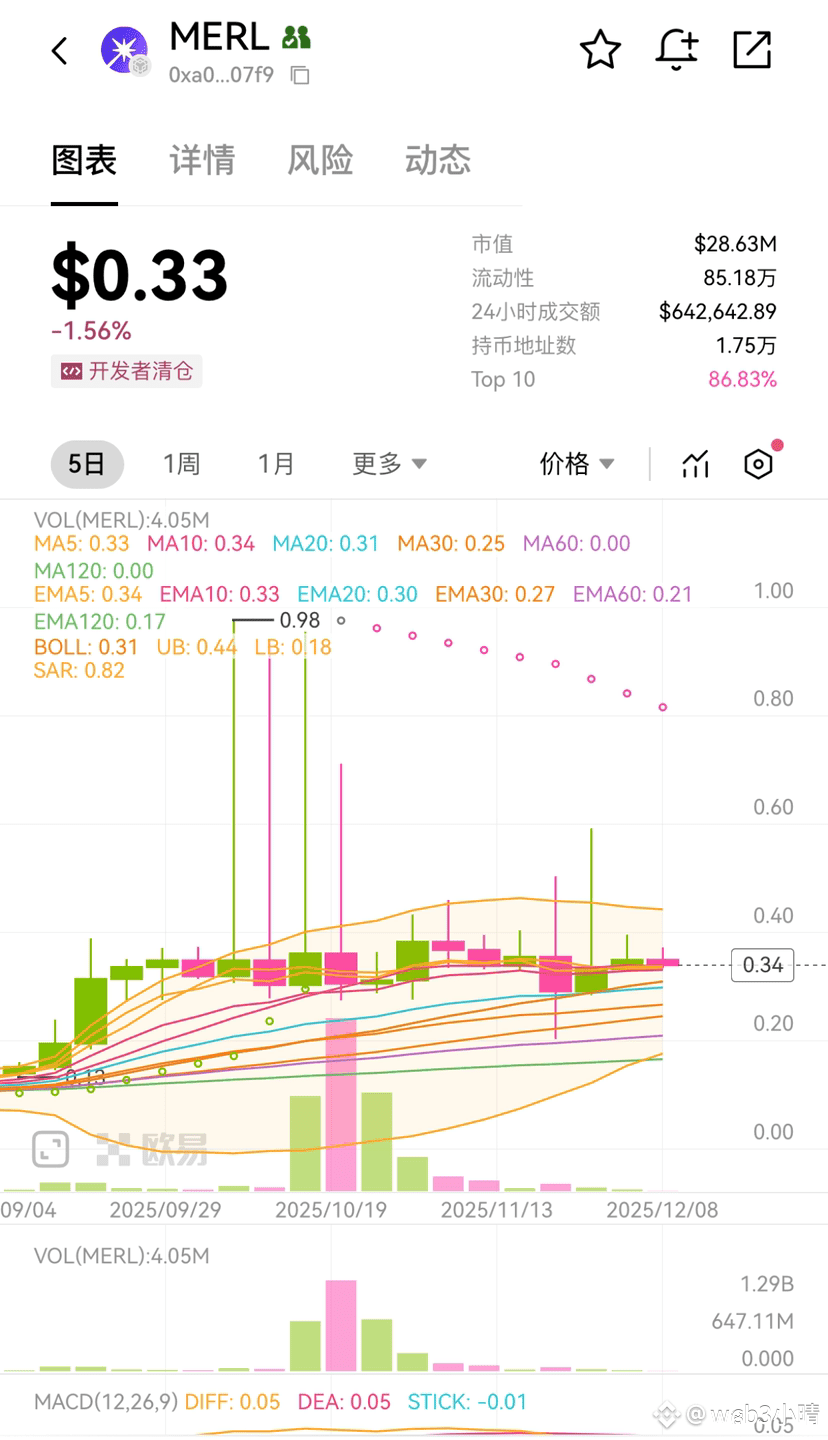This screenshot has width=828, height=1440.
Task: Tap the 0.34 current price marker
Action: point(762,964)
